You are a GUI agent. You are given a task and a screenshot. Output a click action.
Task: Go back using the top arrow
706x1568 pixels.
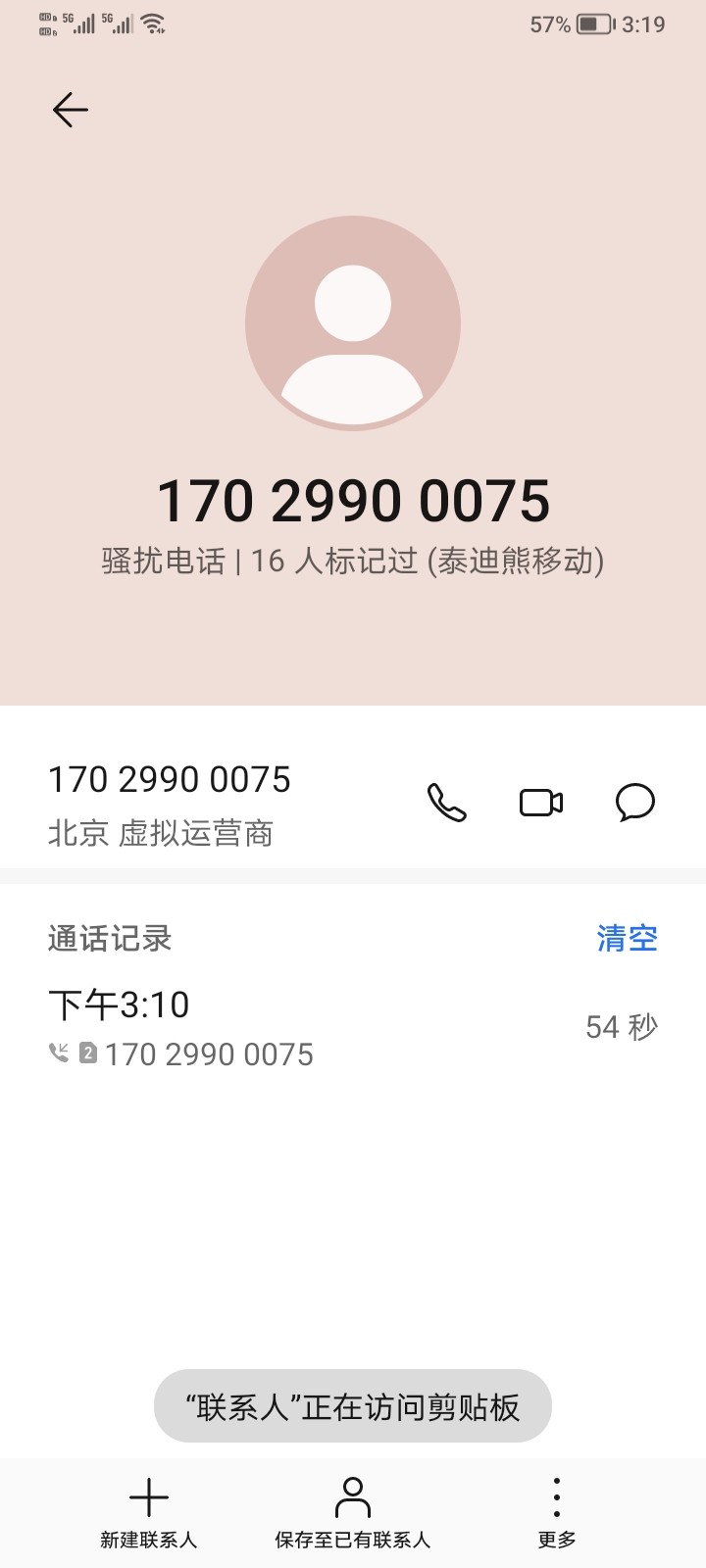[x=71, y=110]
